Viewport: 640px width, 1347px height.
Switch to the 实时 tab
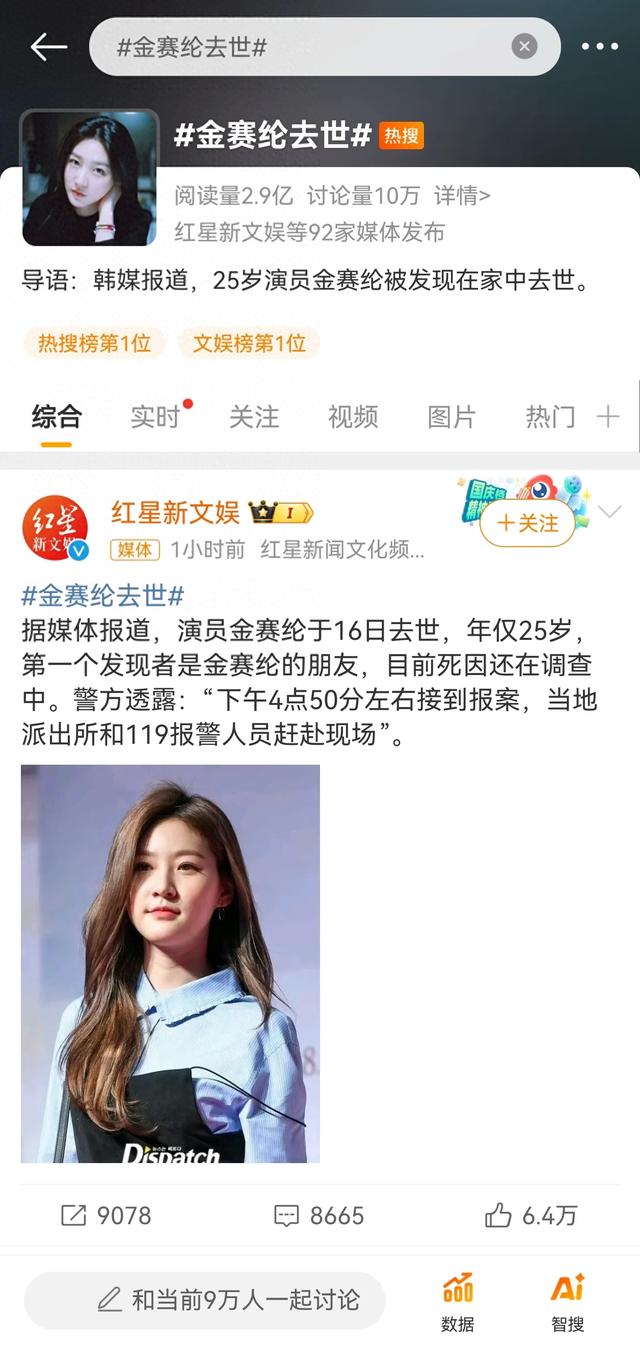[x=155, y=417]
